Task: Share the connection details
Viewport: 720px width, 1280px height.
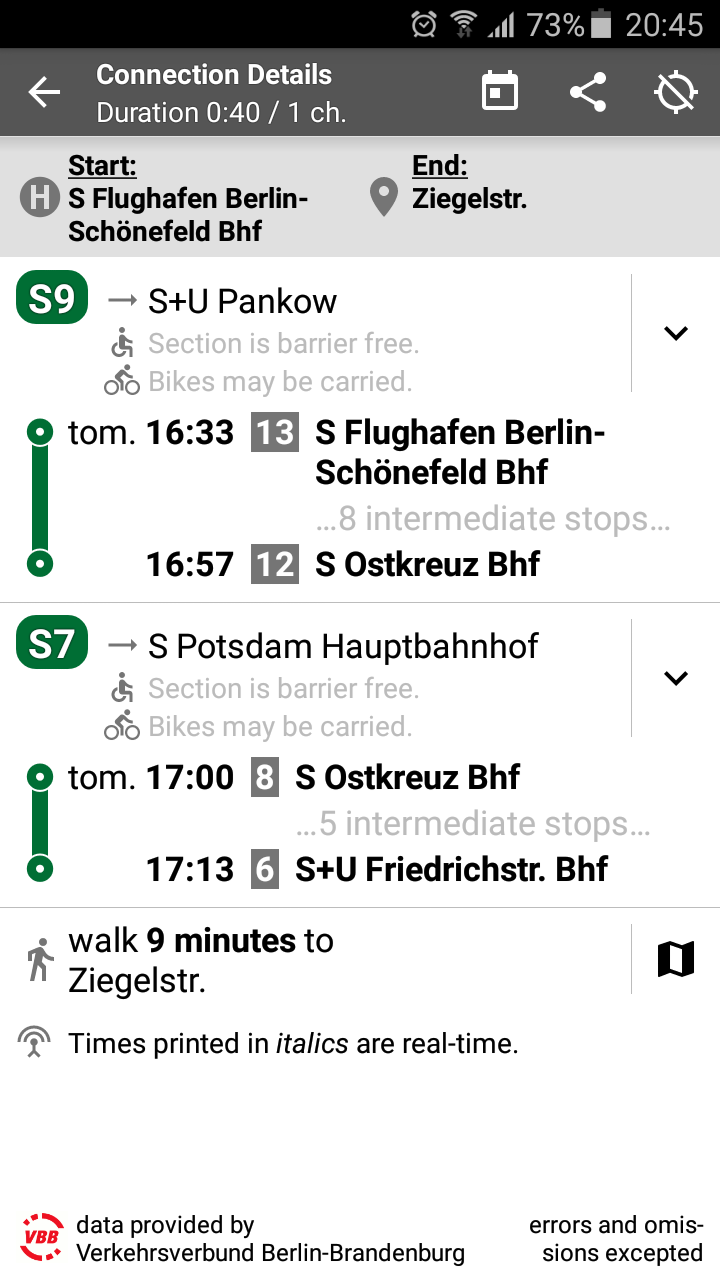Action: (588, 92)
